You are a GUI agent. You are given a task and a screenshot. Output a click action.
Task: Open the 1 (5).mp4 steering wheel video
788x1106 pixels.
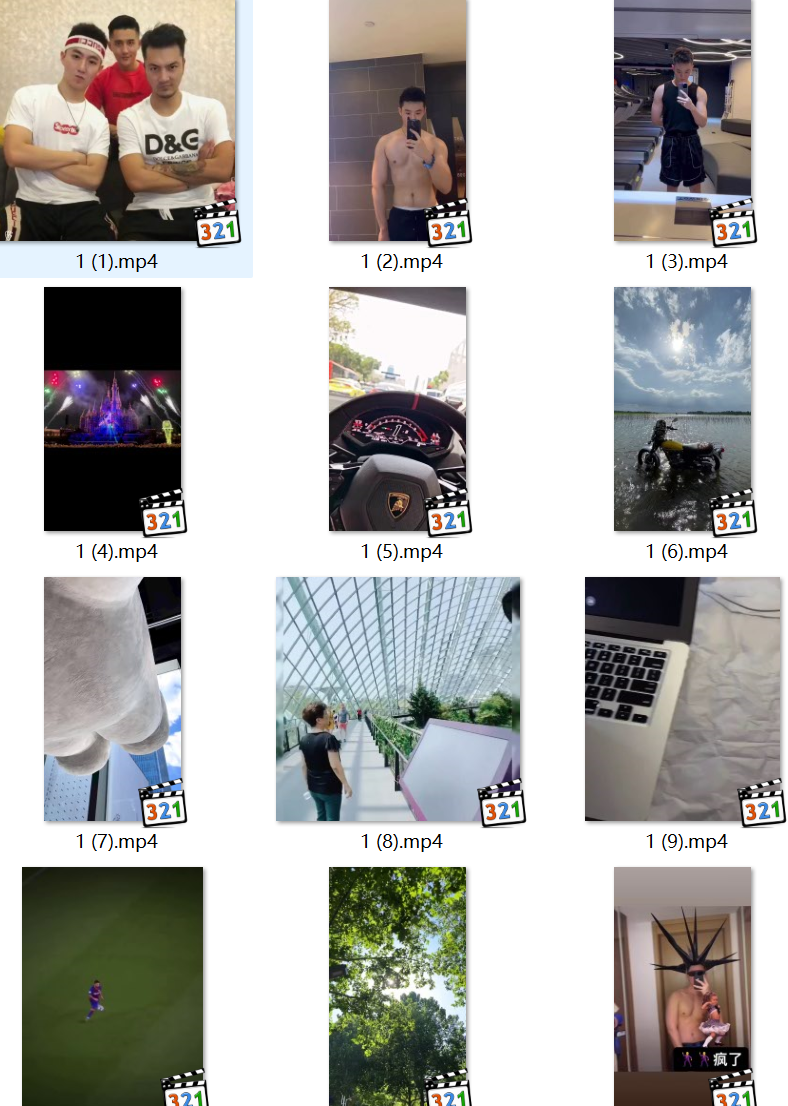tap(398, 408)
